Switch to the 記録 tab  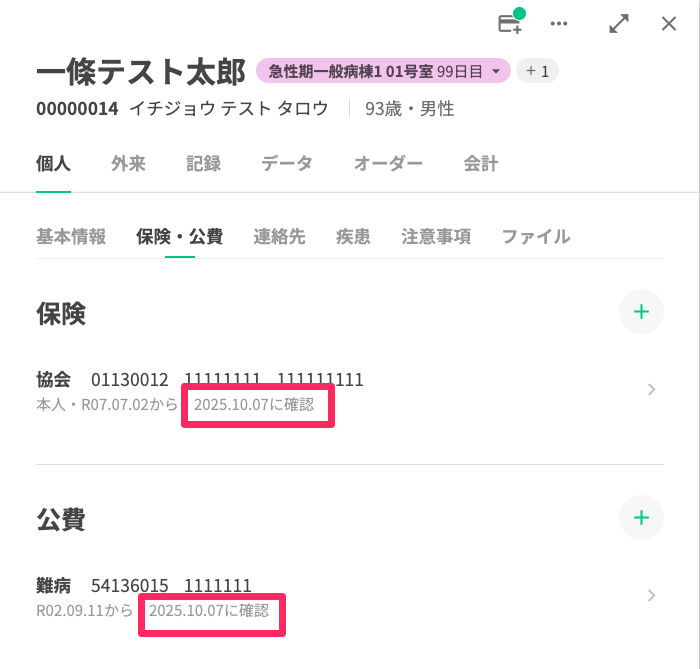pos(203,164)
